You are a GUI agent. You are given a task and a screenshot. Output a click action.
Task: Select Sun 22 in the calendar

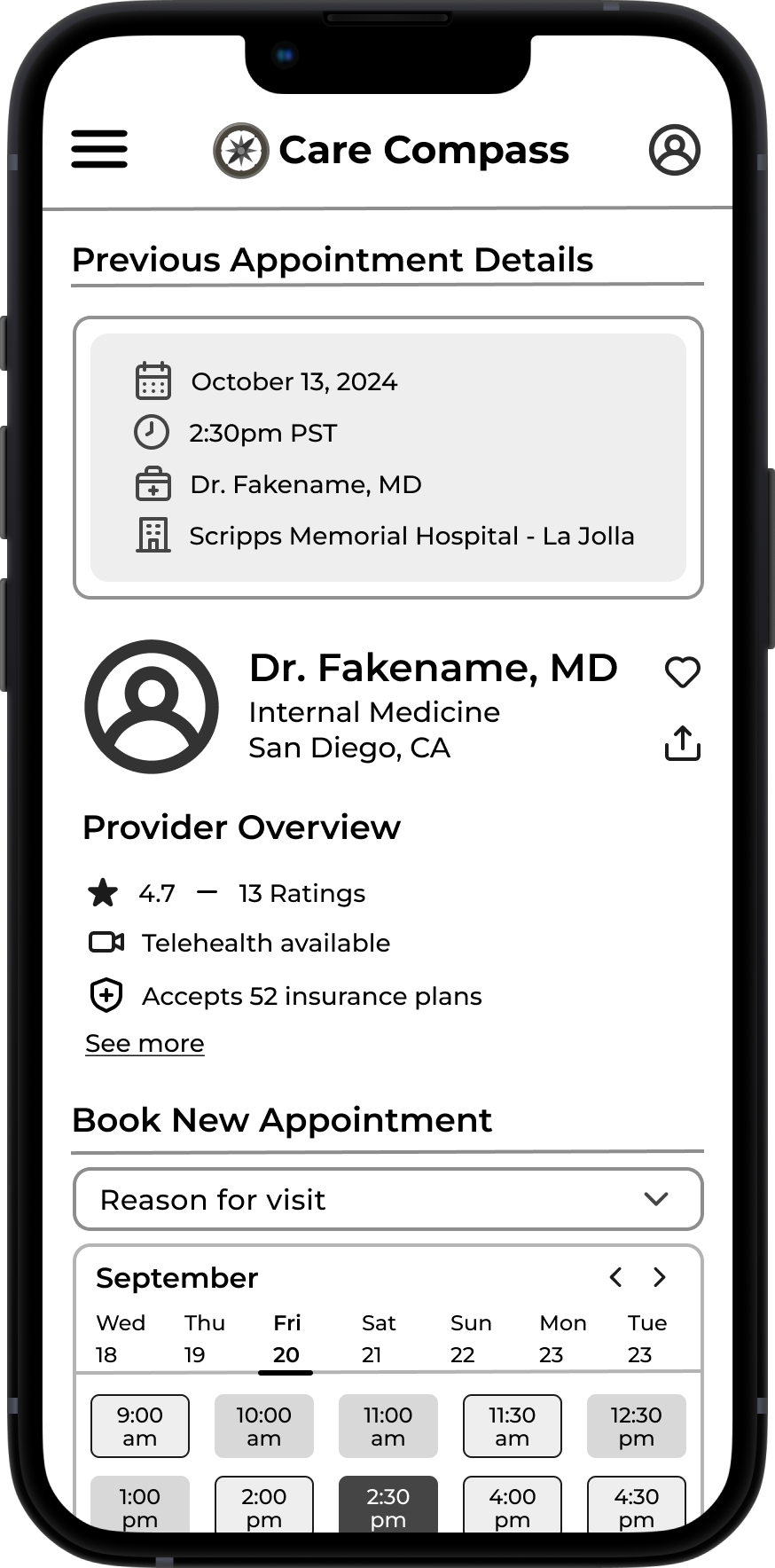click(x=470, y=1338)
